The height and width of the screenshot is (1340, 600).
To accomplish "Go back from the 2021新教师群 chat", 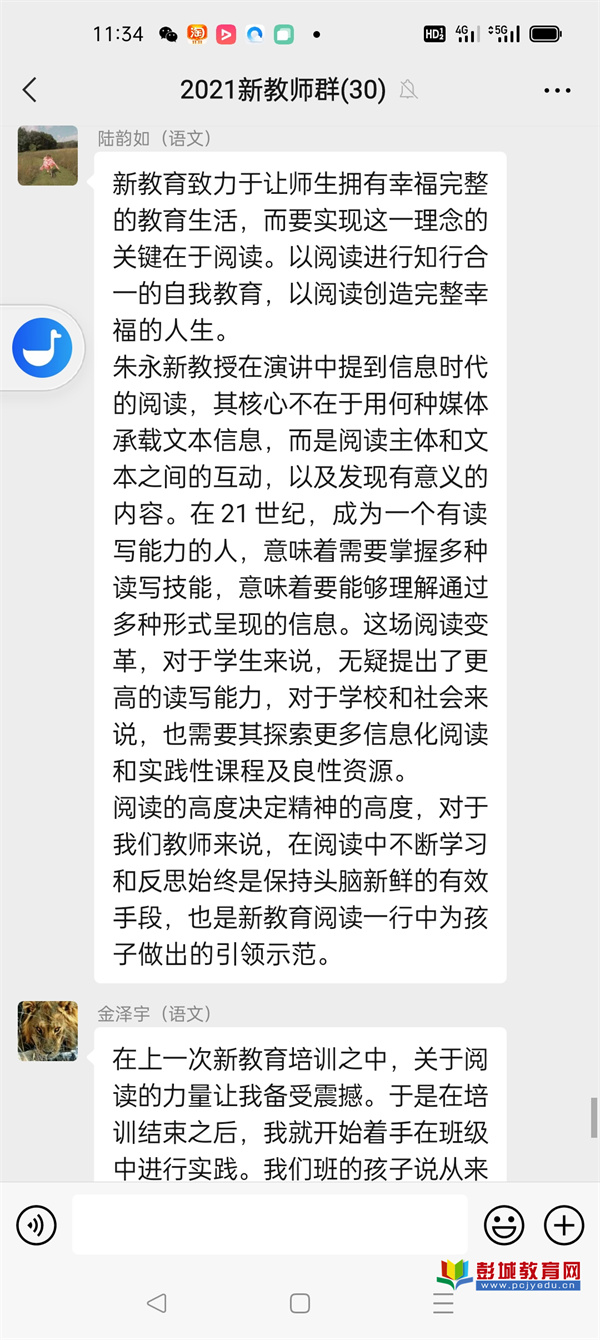I will 30,90.
